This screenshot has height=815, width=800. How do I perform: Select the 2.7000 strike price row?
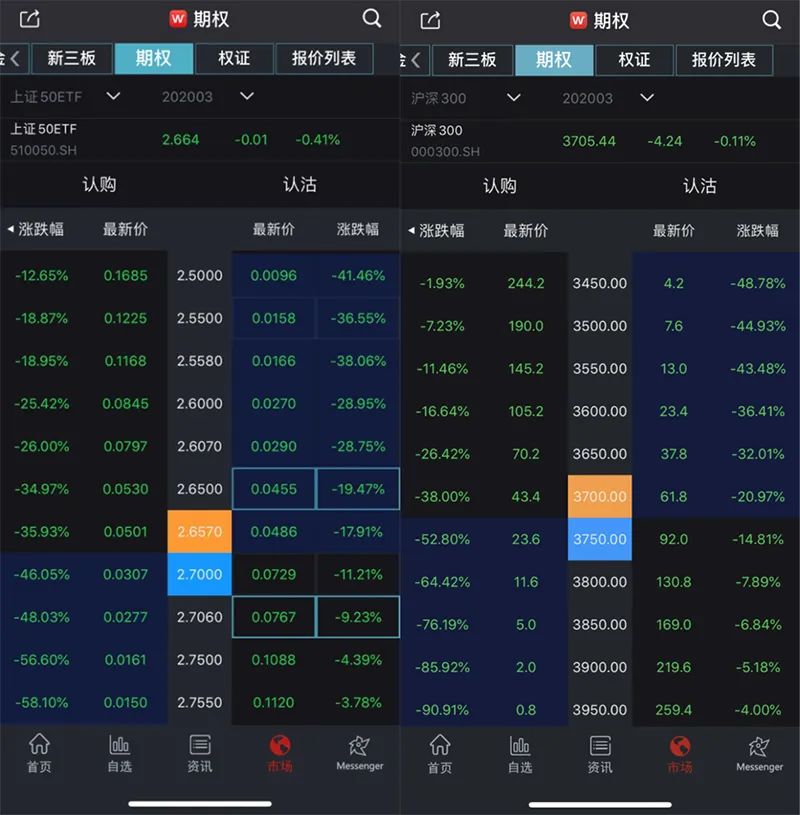coord(199,574)
